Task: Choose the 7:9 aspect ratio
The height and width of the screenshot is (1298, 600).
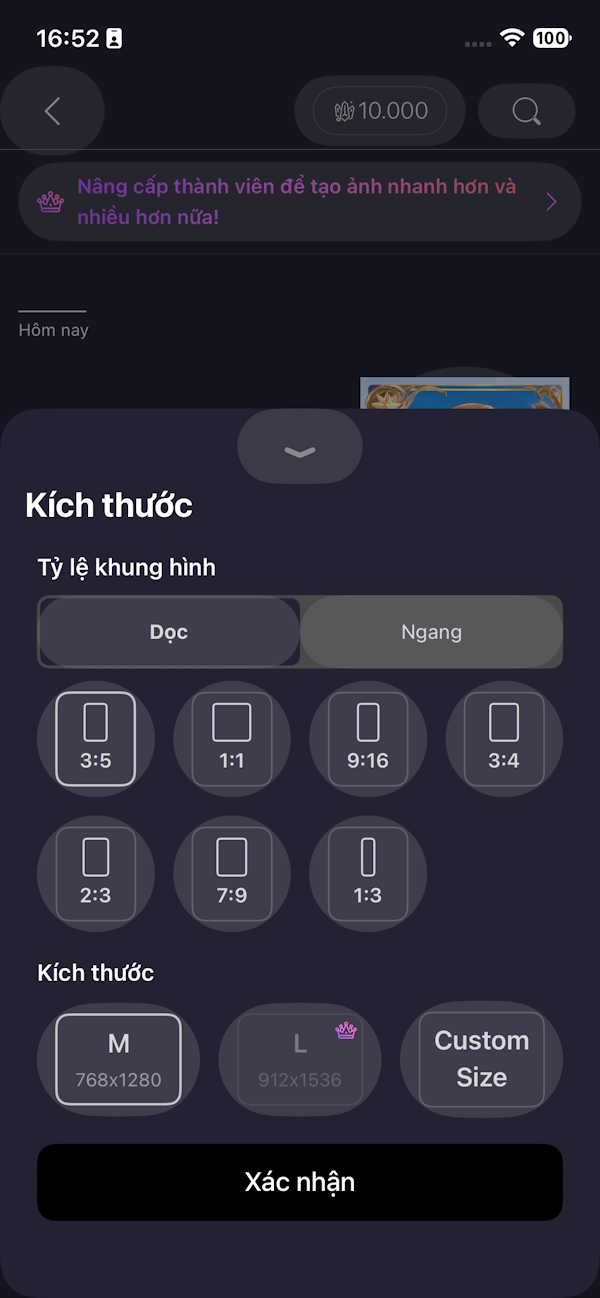Action: 232,874
